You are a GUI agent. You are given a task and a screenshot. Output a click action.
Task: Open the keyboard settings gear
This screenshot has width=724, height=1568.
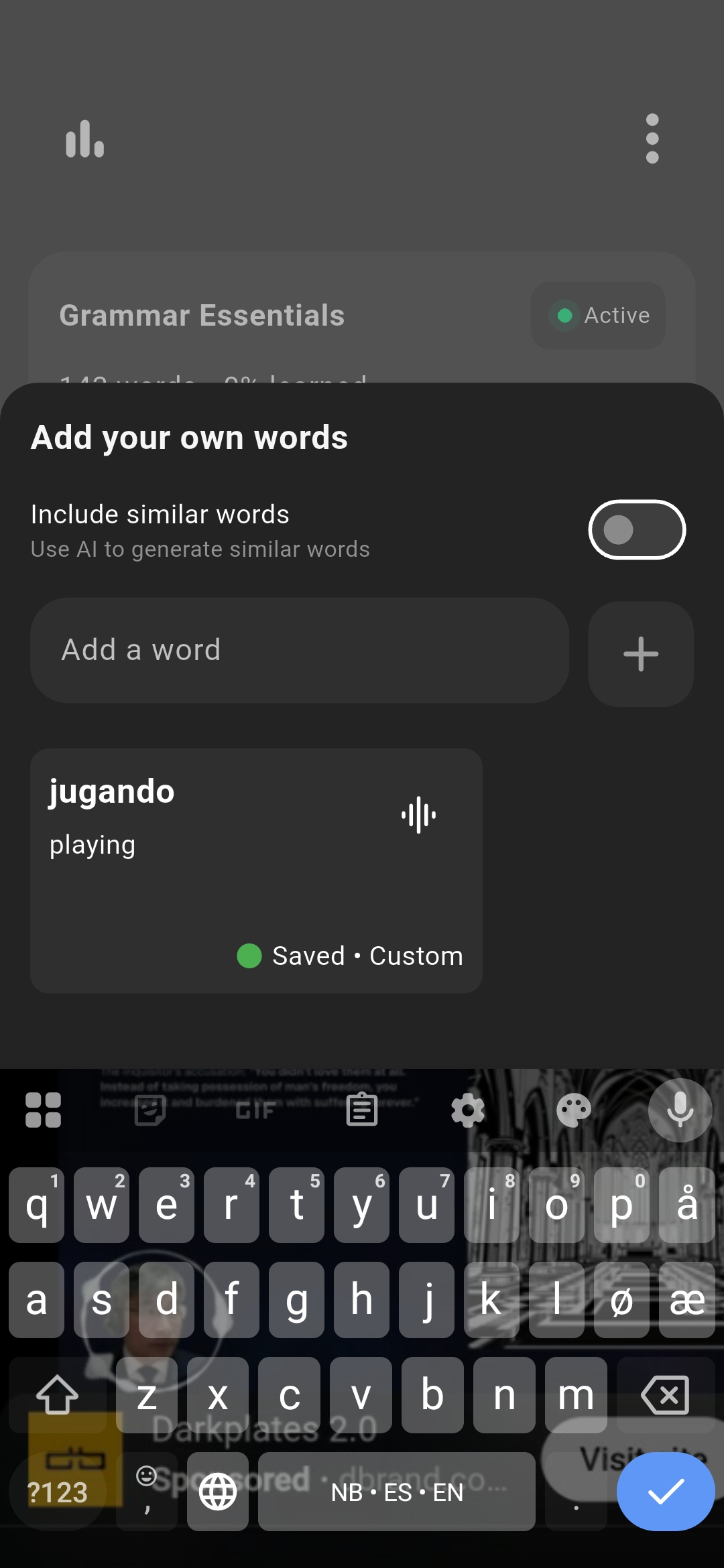tap(468, 1109)
